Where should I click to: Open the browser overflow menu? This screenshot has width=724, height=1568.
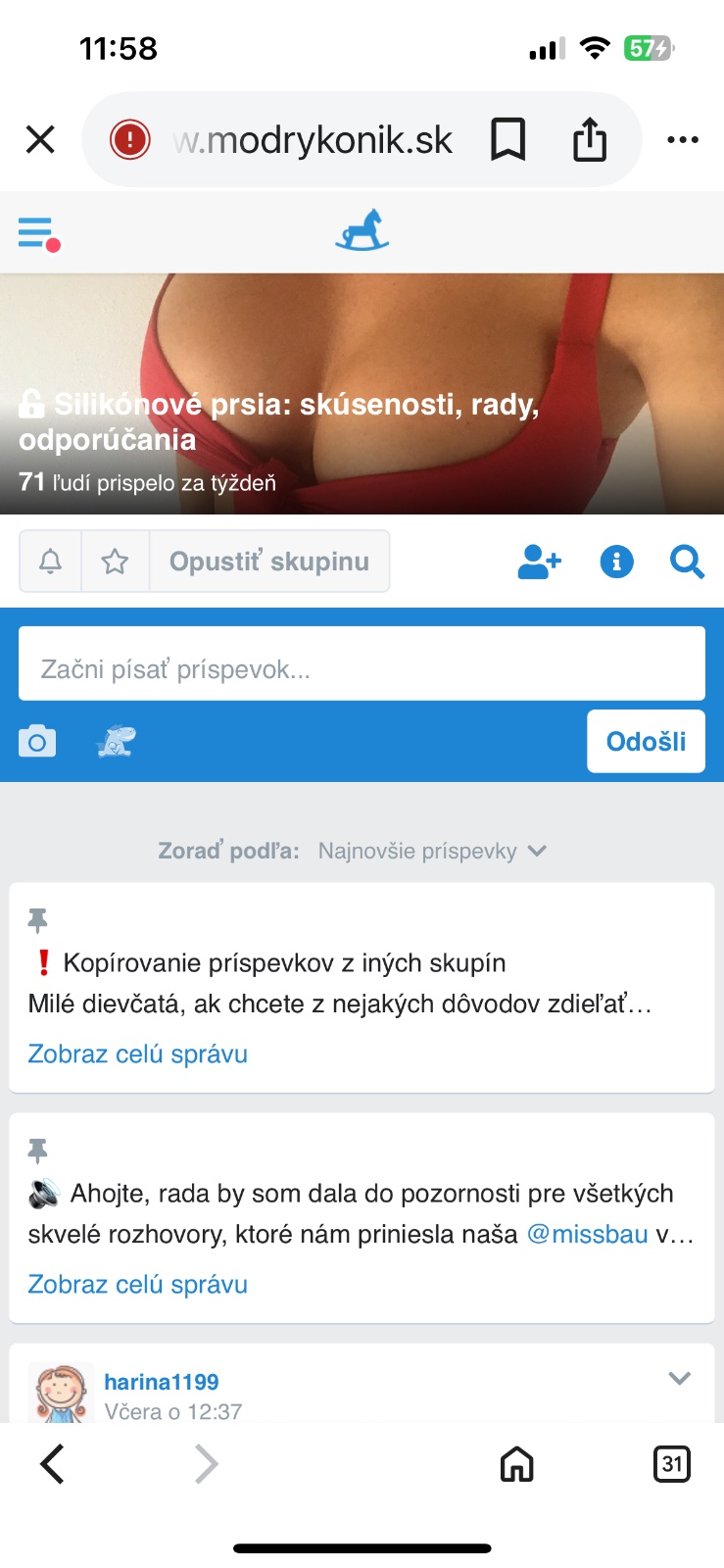click(682, 139)
